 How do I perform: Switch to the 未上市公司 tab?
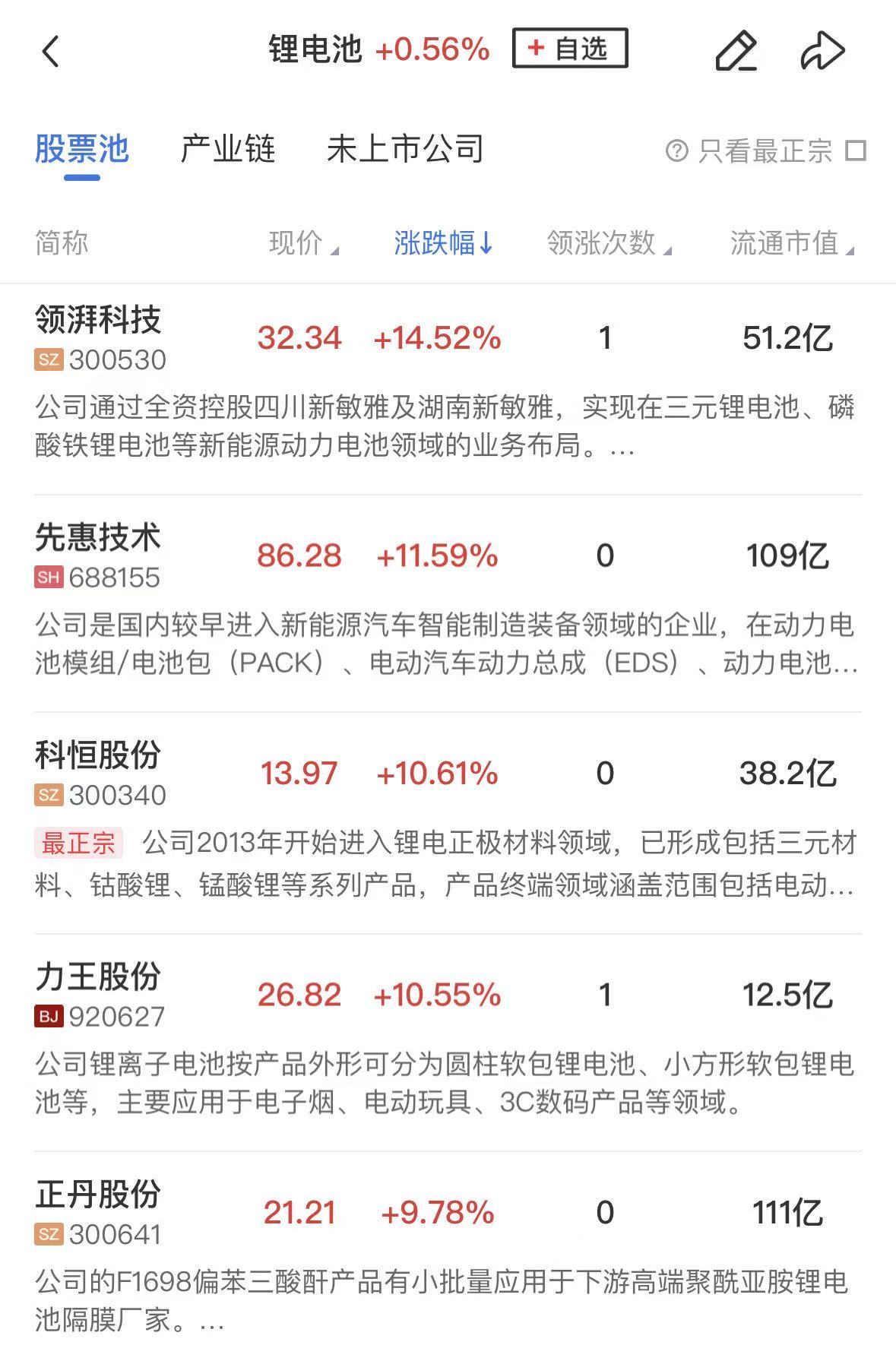click(405, 149)
